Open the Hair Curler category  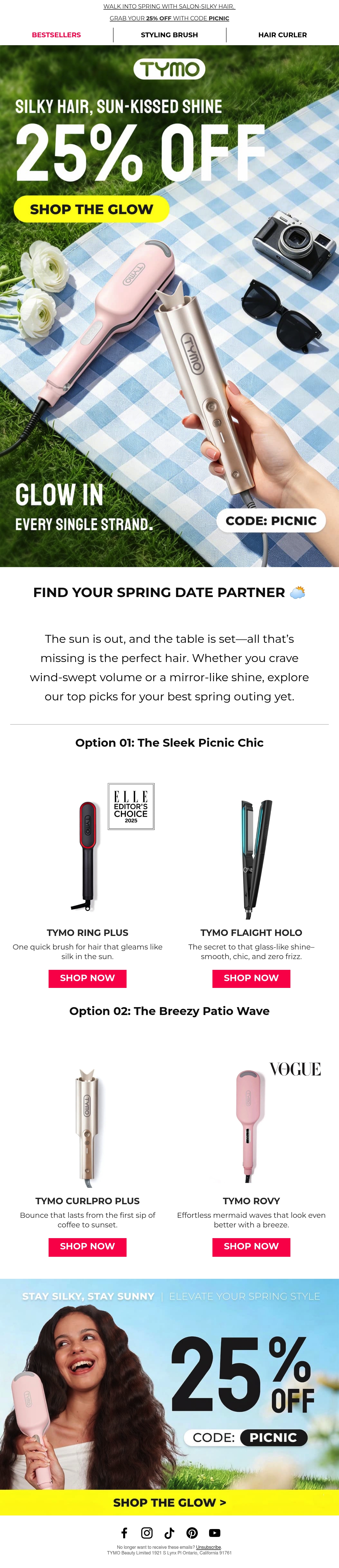(x=282, y=35)
